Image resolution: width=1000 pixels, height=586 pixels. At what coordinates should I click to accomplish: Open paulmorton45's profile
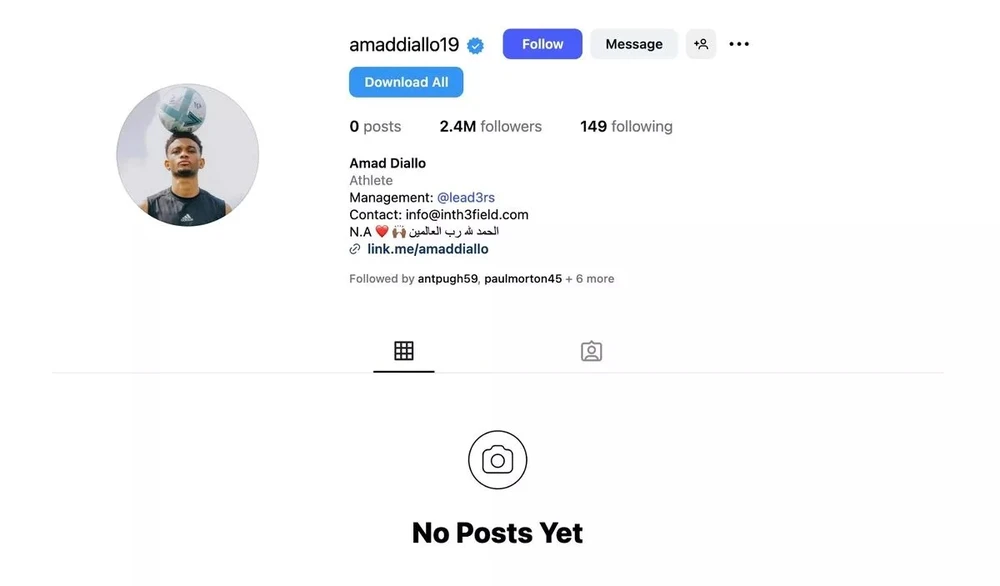coord(523,279)
